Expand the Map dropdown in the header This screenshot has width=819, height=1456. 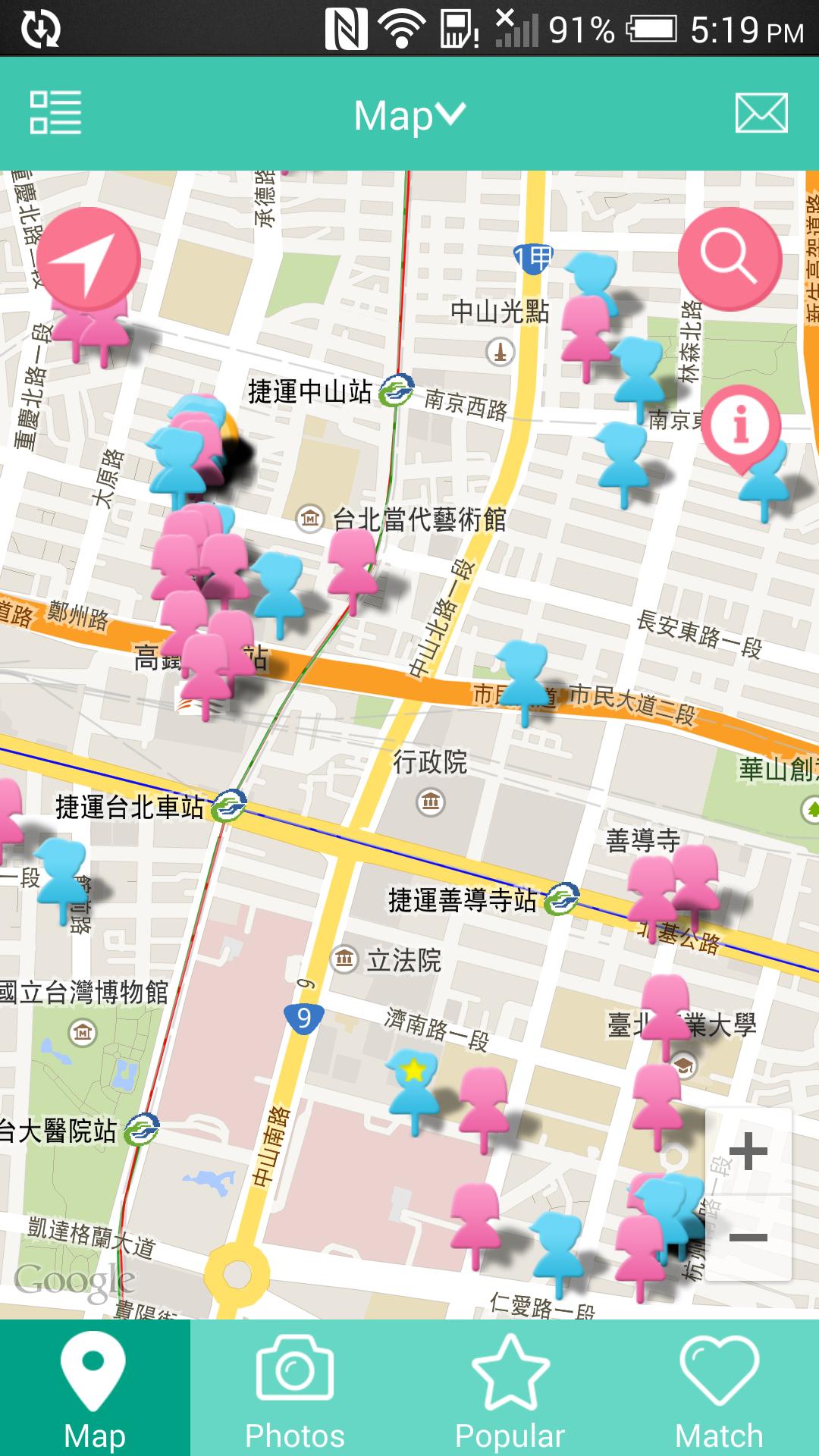[409, 115]
